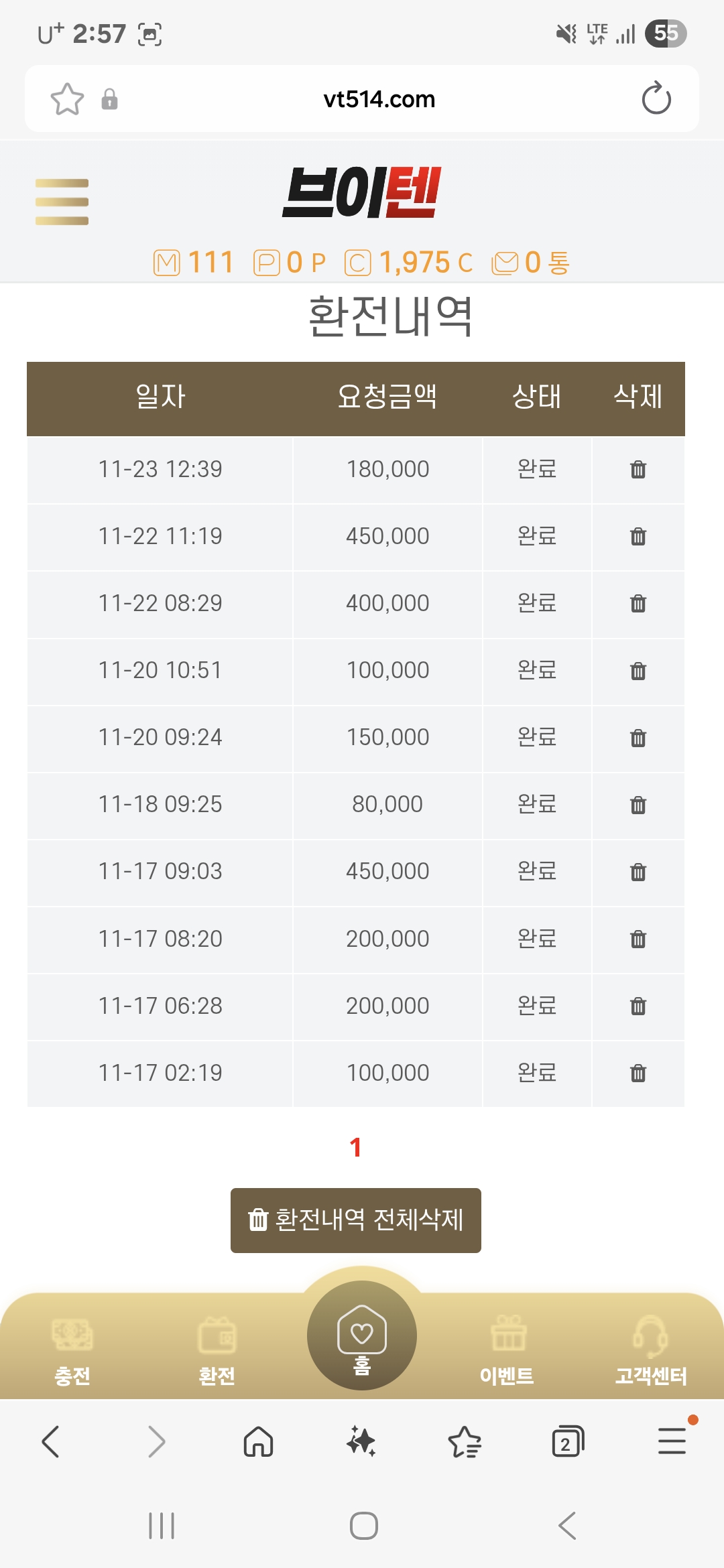Go to page 1 of the history
The height and width of the screenshot is (1568, 724).
click(355, 1147)
